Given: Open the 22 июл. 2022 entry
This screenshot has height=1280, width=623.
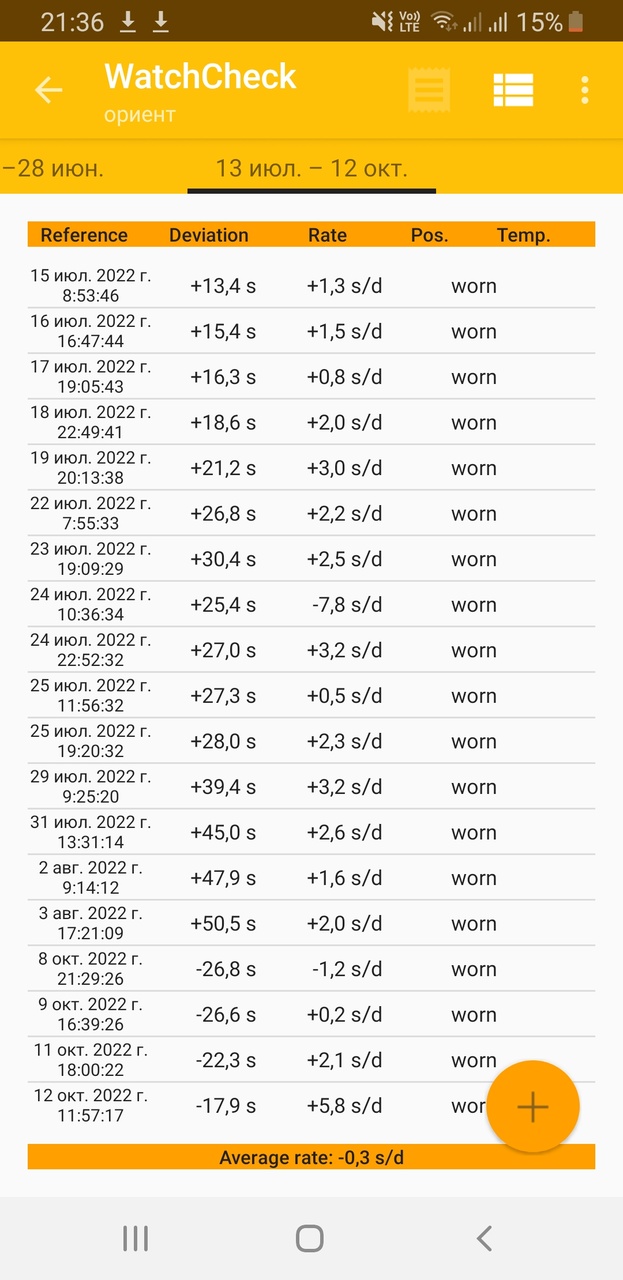Looking at the screenshot, I should pyautogui.click(x=311, y=514).
